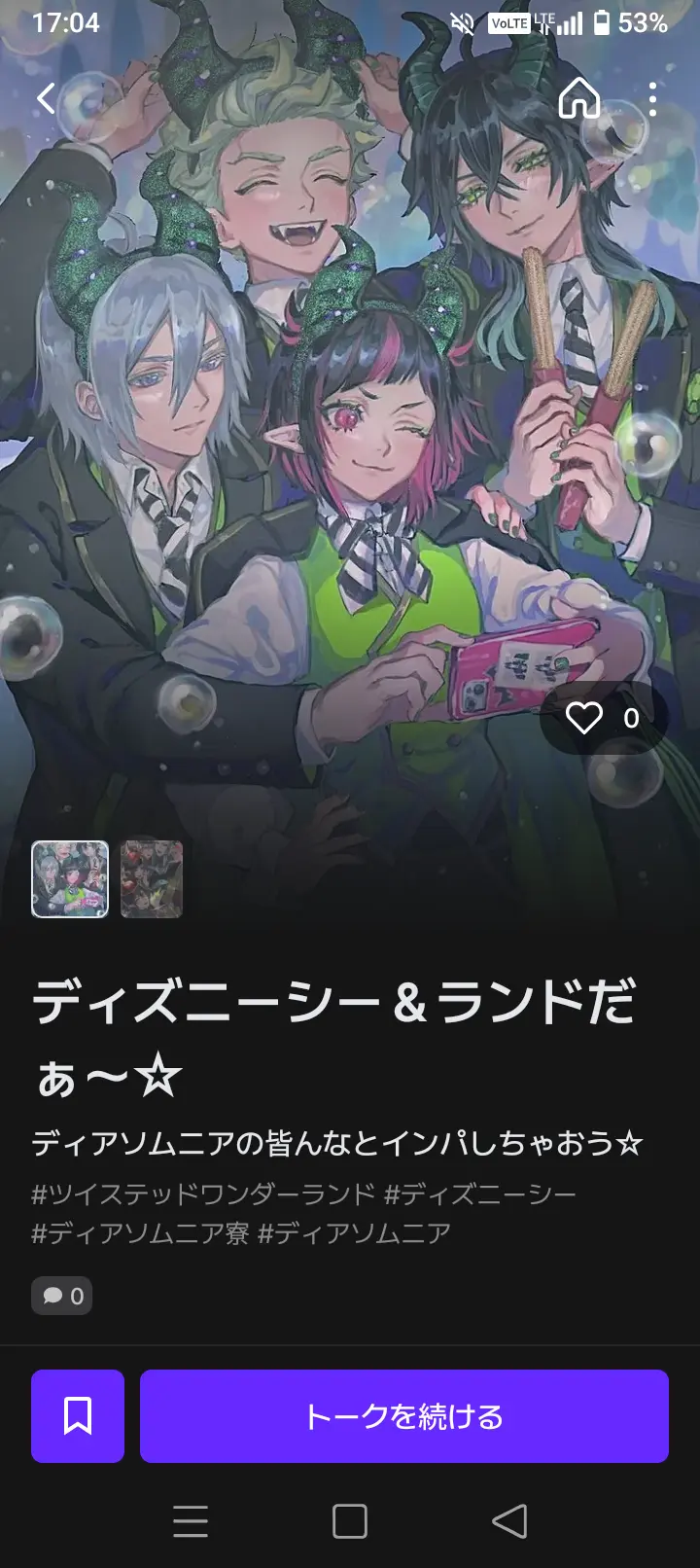Open recent apps from the navigation bar

tap(191, 1521)
